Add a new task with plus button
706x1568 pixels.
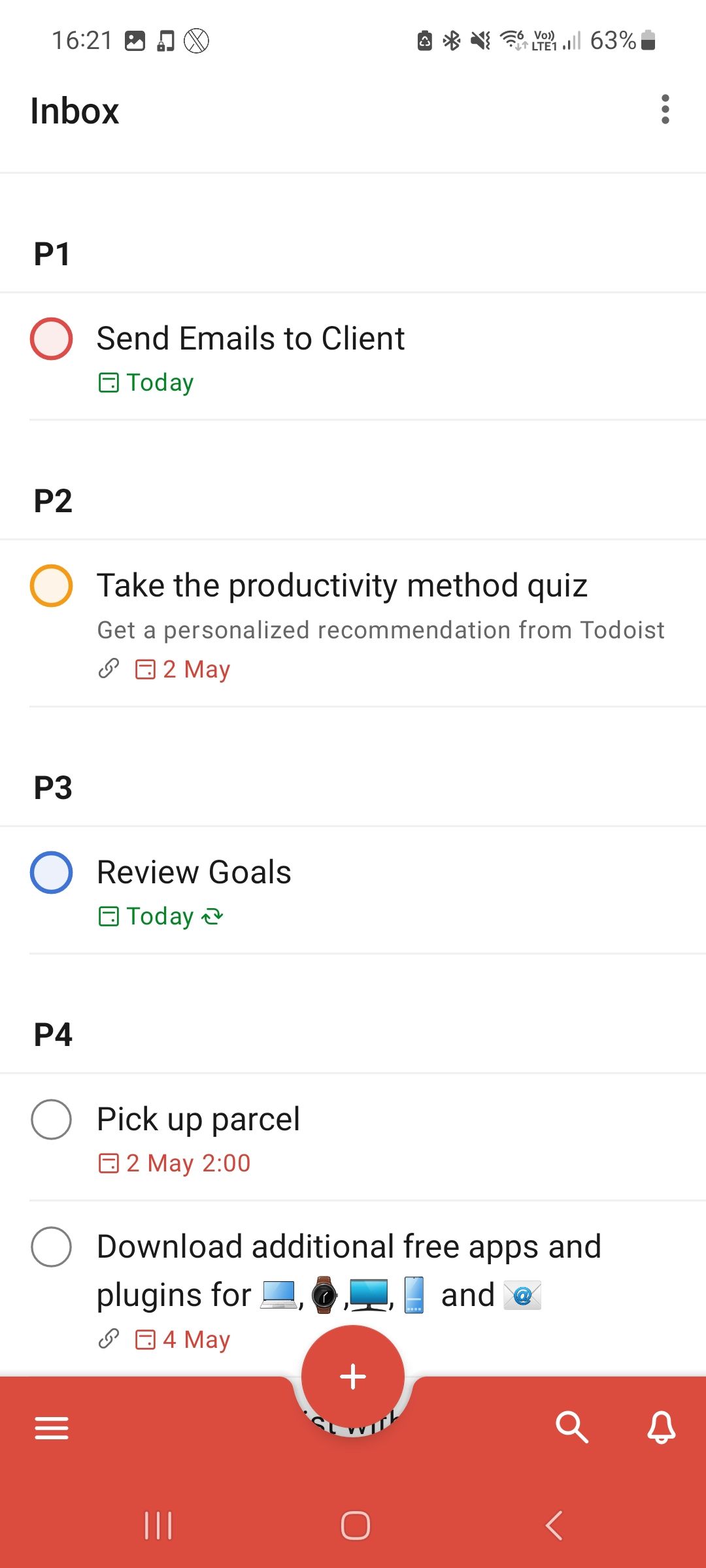(353, 1376)
